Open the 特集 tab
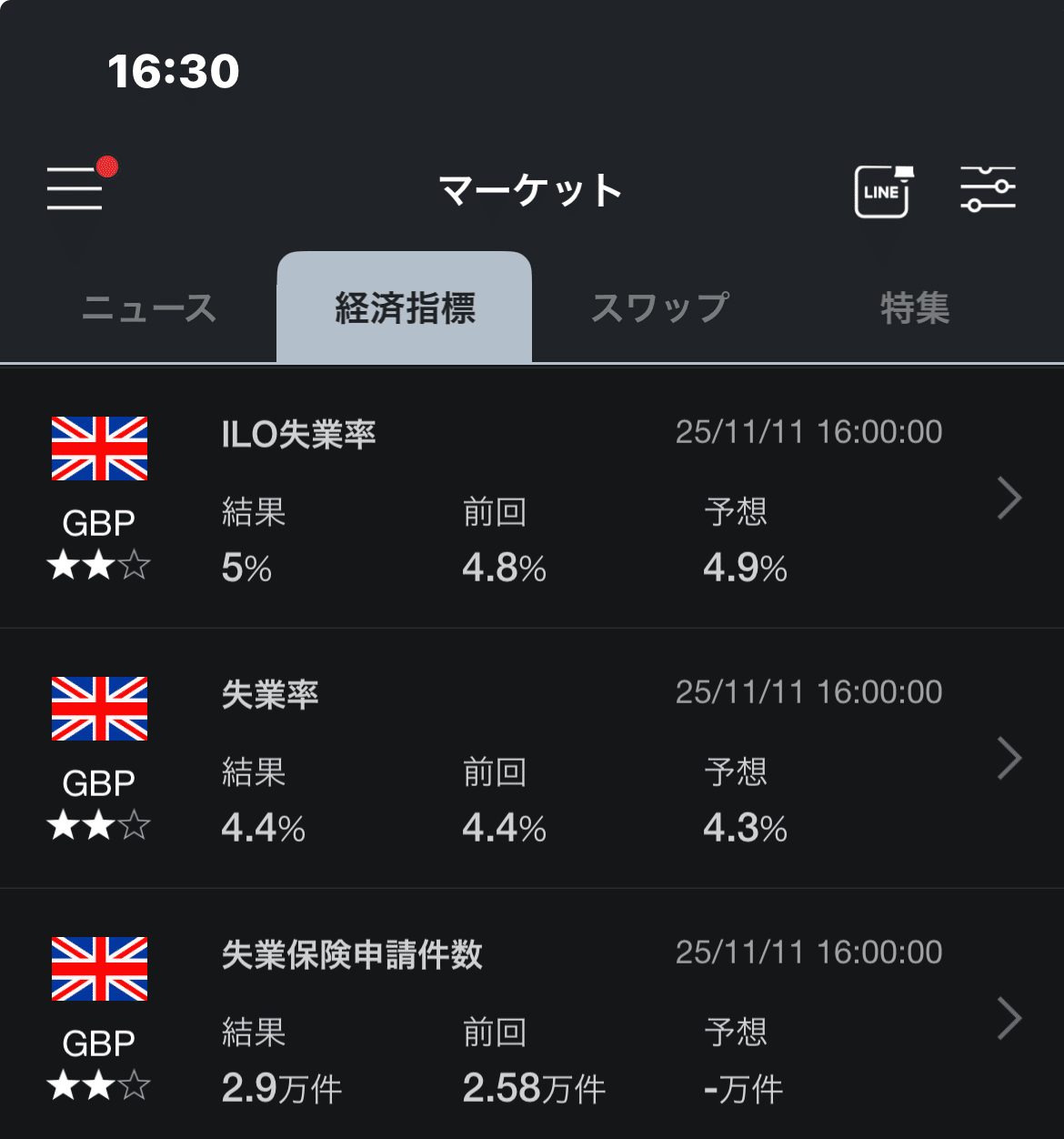The width and height of the screenshot is (1064, 1139). pyautogui.click(x=915, y=307)
